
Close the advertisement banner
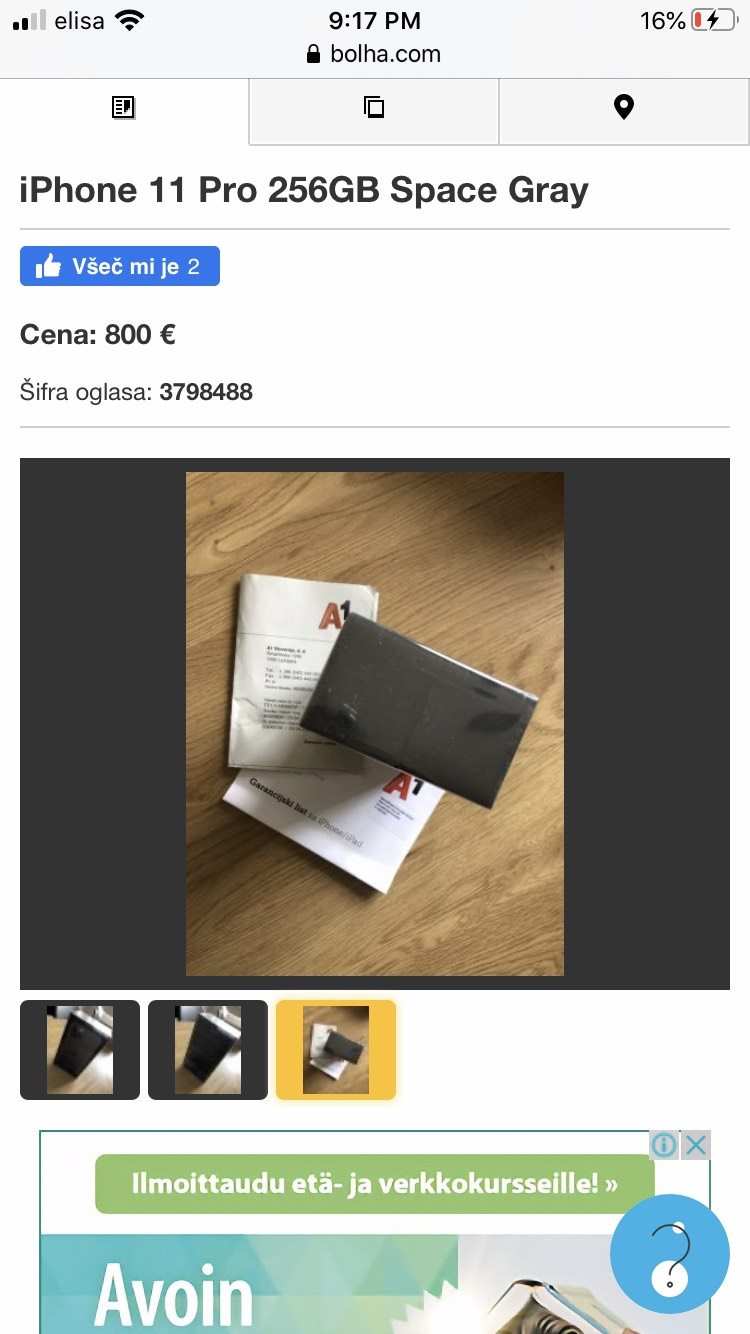tap(696, 1145)
